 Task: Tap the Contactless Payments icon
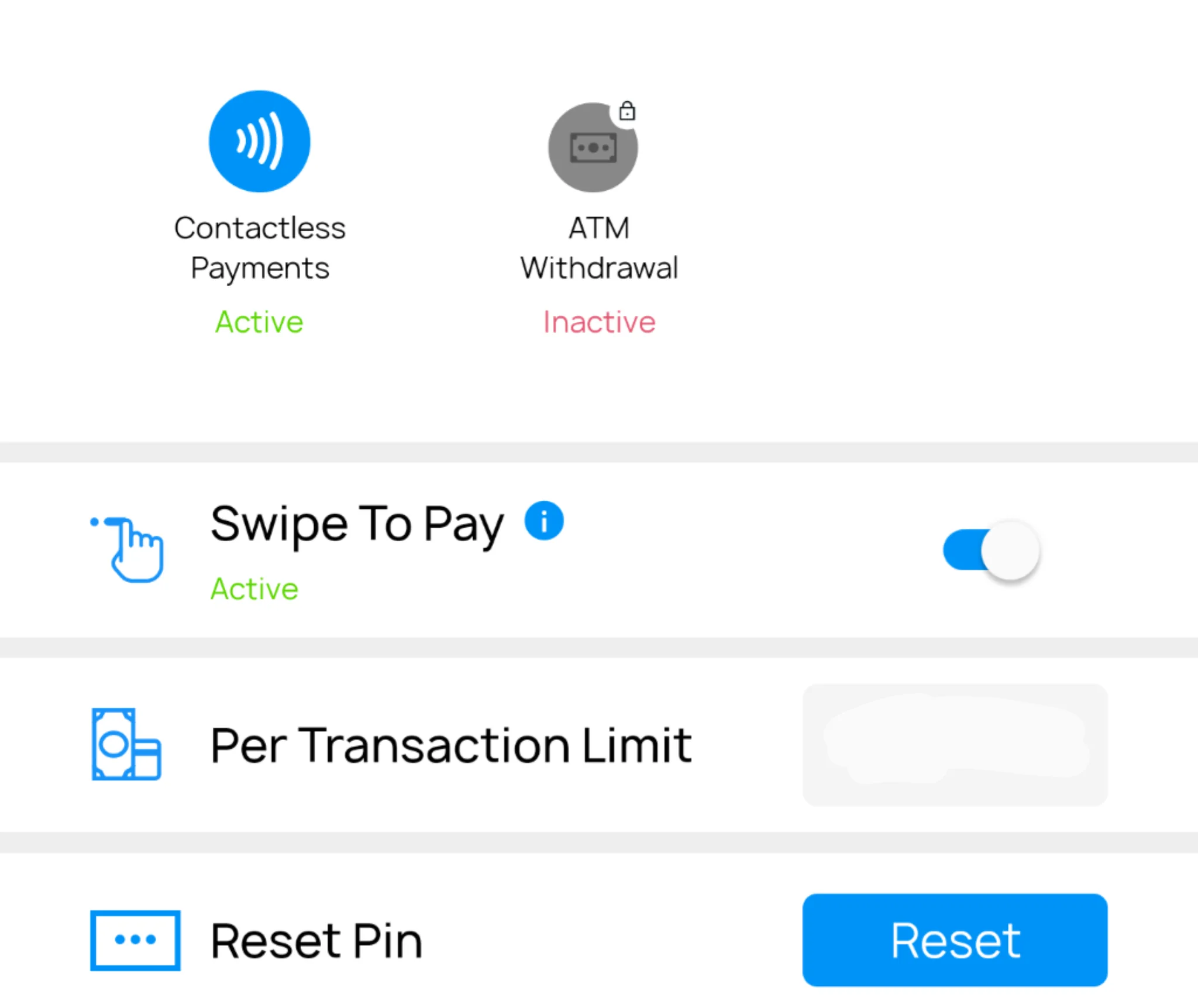coord(259,142)
